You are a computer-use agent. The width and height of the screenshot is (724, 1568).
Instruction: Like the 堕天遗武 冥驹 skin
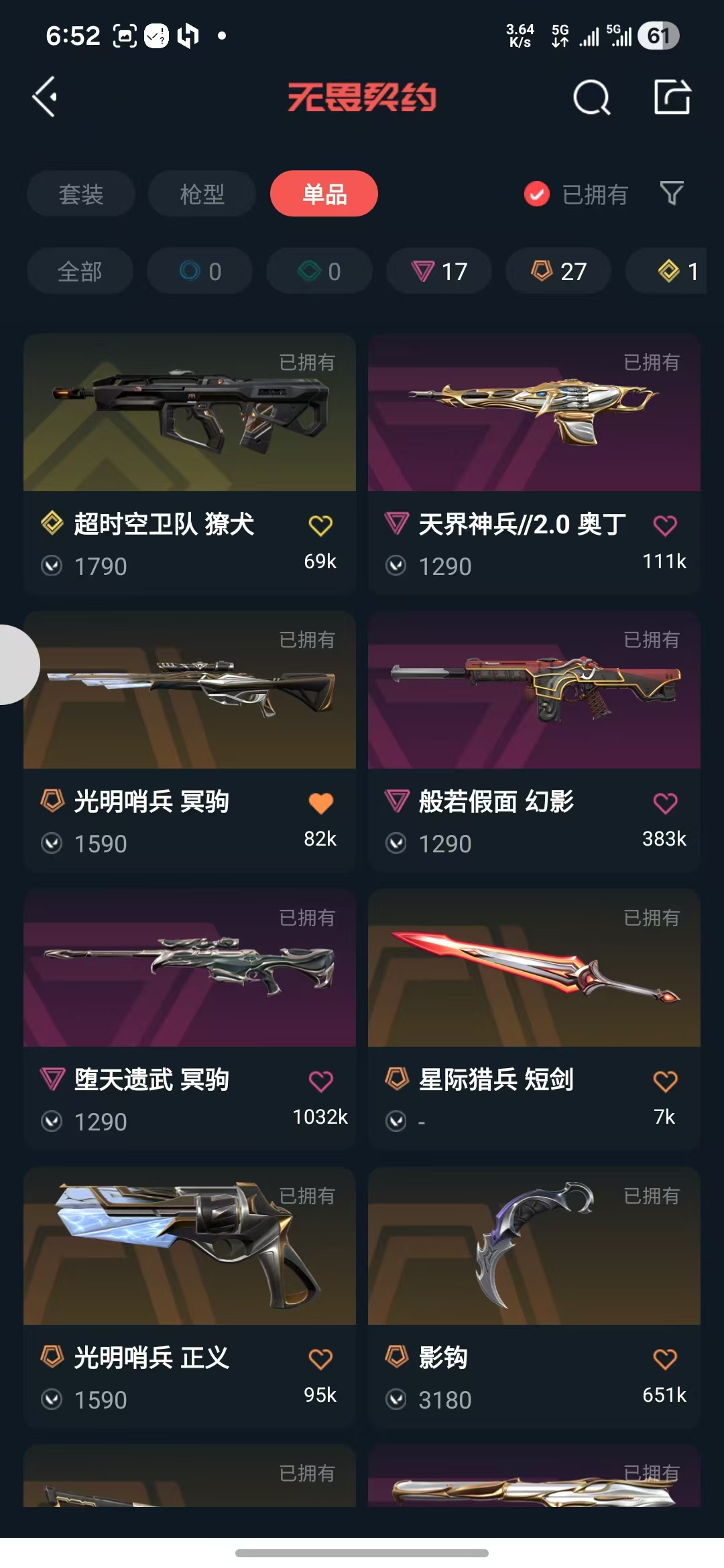pyautogui.click(x=320, y=1082)
